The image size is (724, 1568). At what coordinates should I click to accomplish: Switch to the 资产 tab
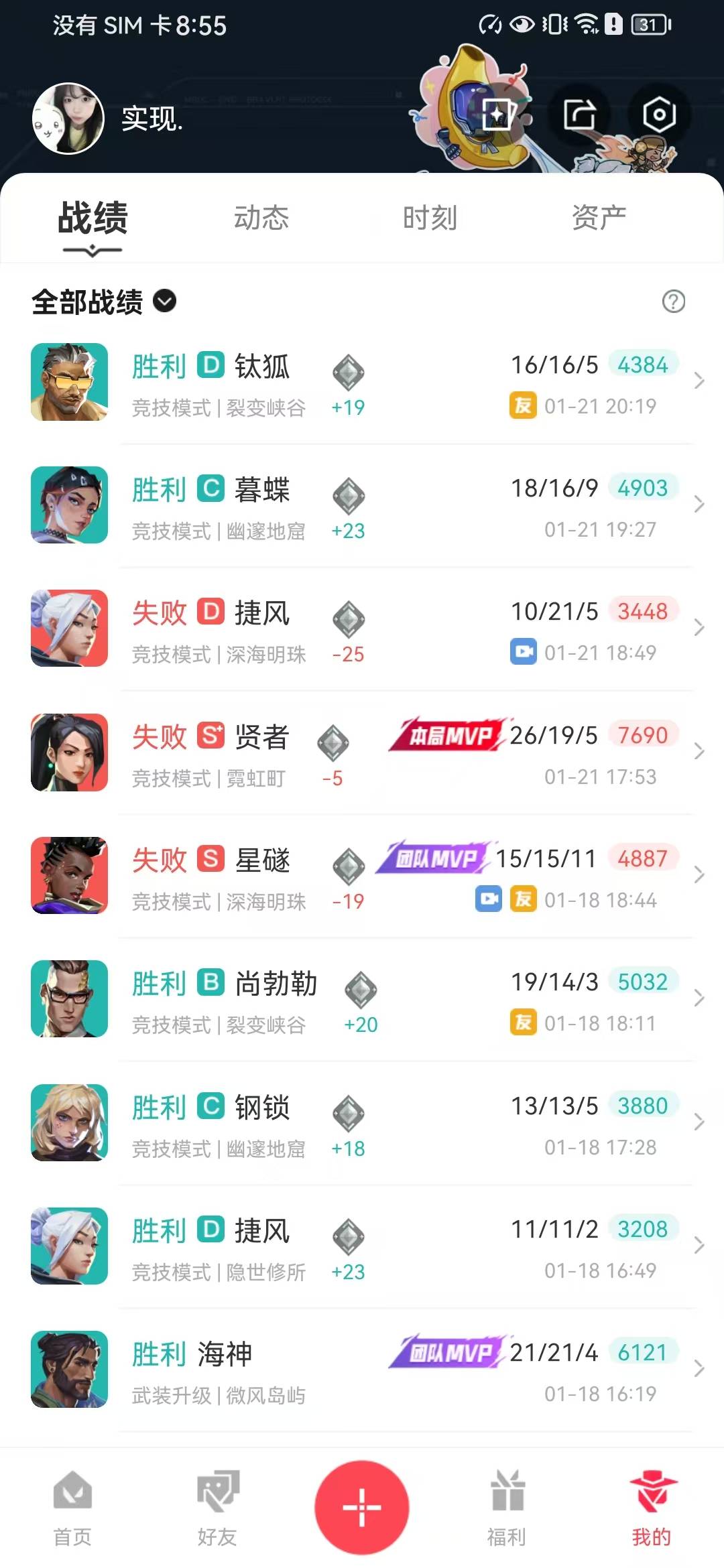[599, 218]
